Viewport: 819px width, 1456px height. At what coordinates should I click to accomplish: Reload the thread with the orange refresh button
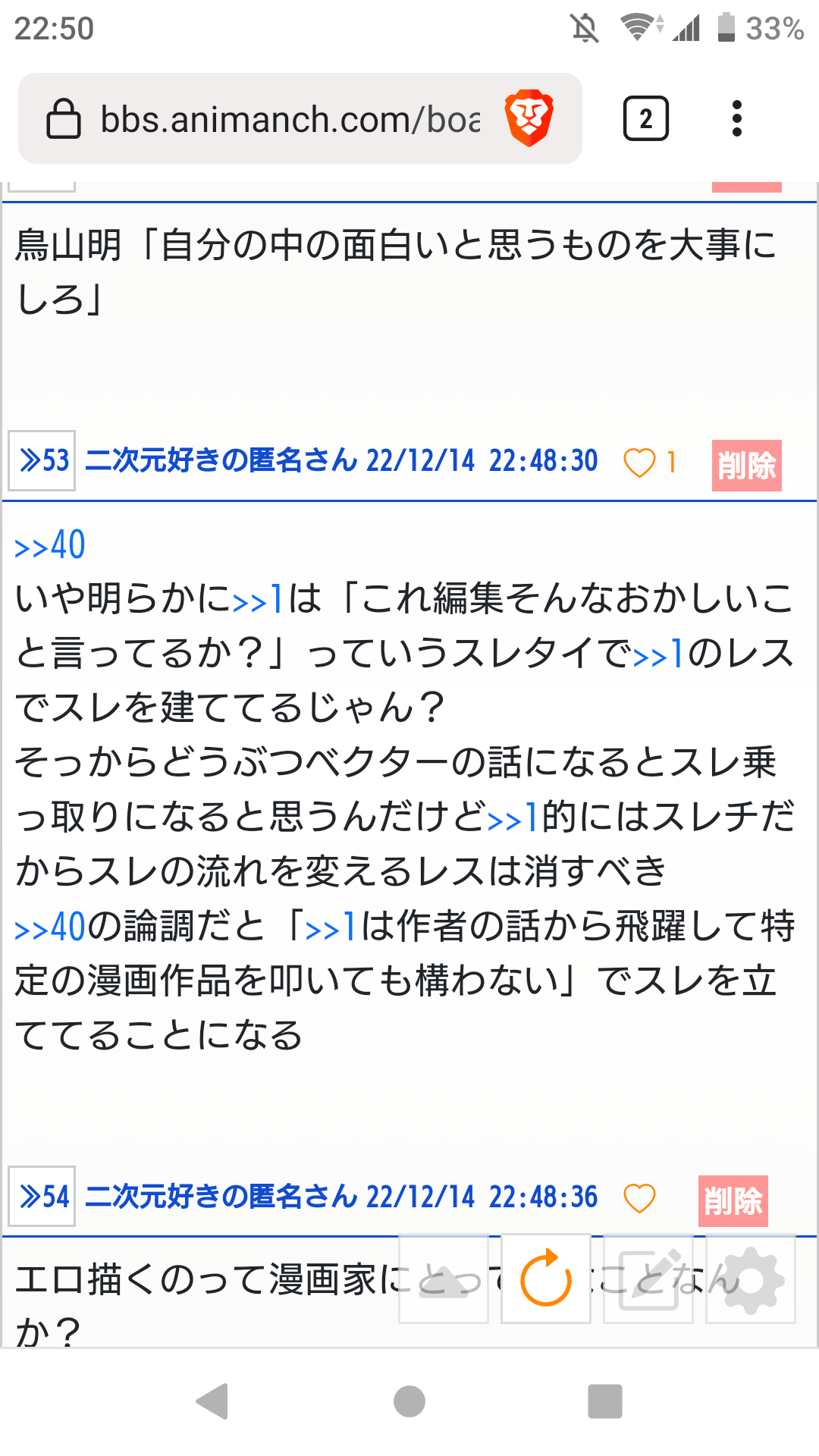pyautogui.click(x=546, y=1279)
